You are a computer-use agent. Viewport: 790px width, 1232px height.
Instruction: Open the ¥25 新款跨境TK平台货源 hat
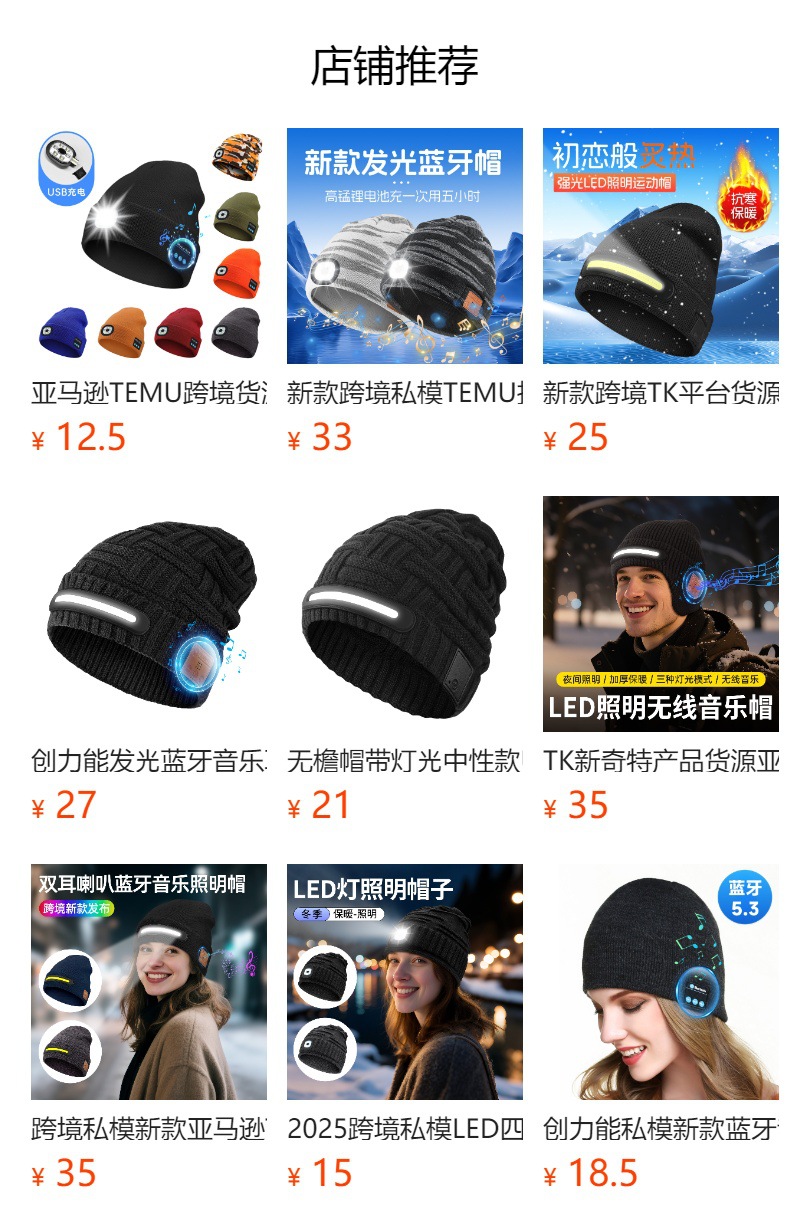coord(661,246)
